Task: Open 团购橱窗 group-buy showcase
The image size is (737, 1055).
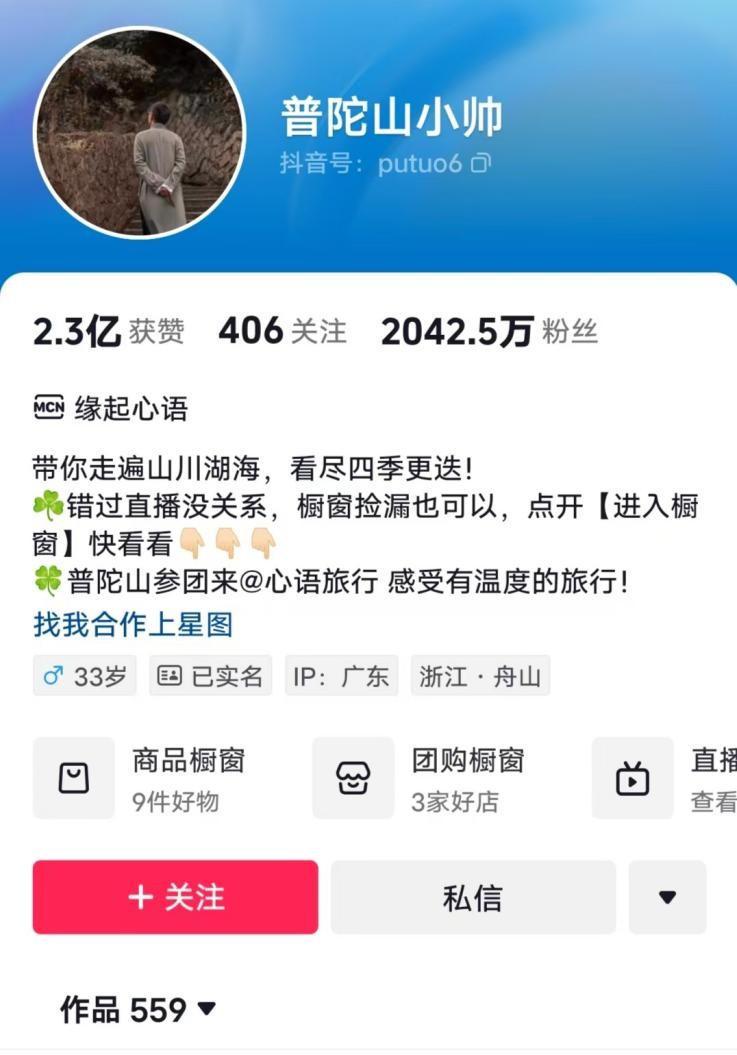Action: click(420, 778)
